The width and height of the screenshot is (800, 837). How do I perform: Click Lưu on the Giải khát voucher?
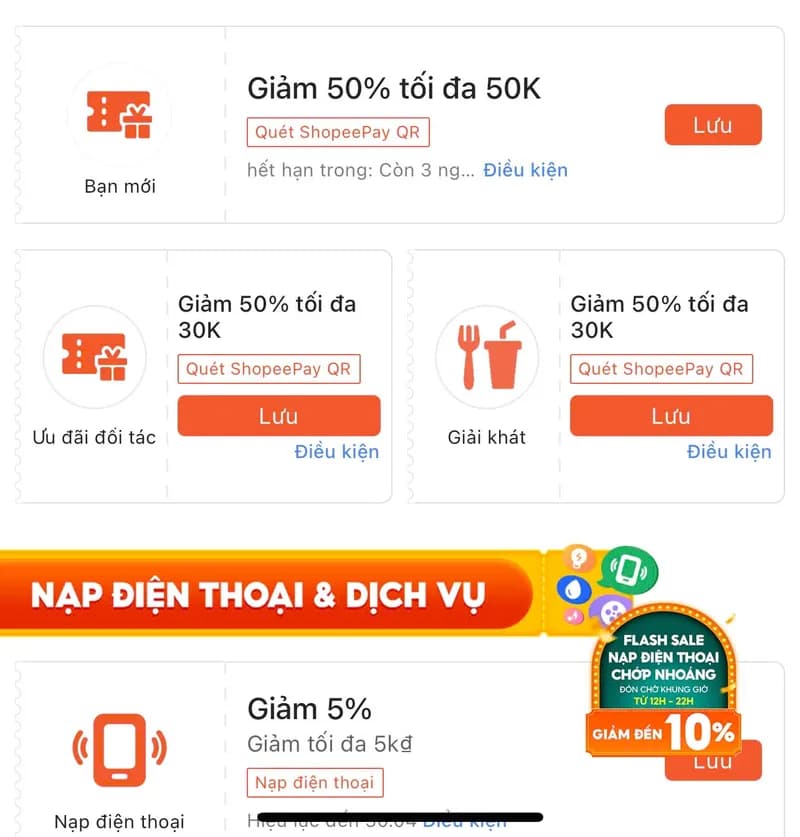pos(671,416)
